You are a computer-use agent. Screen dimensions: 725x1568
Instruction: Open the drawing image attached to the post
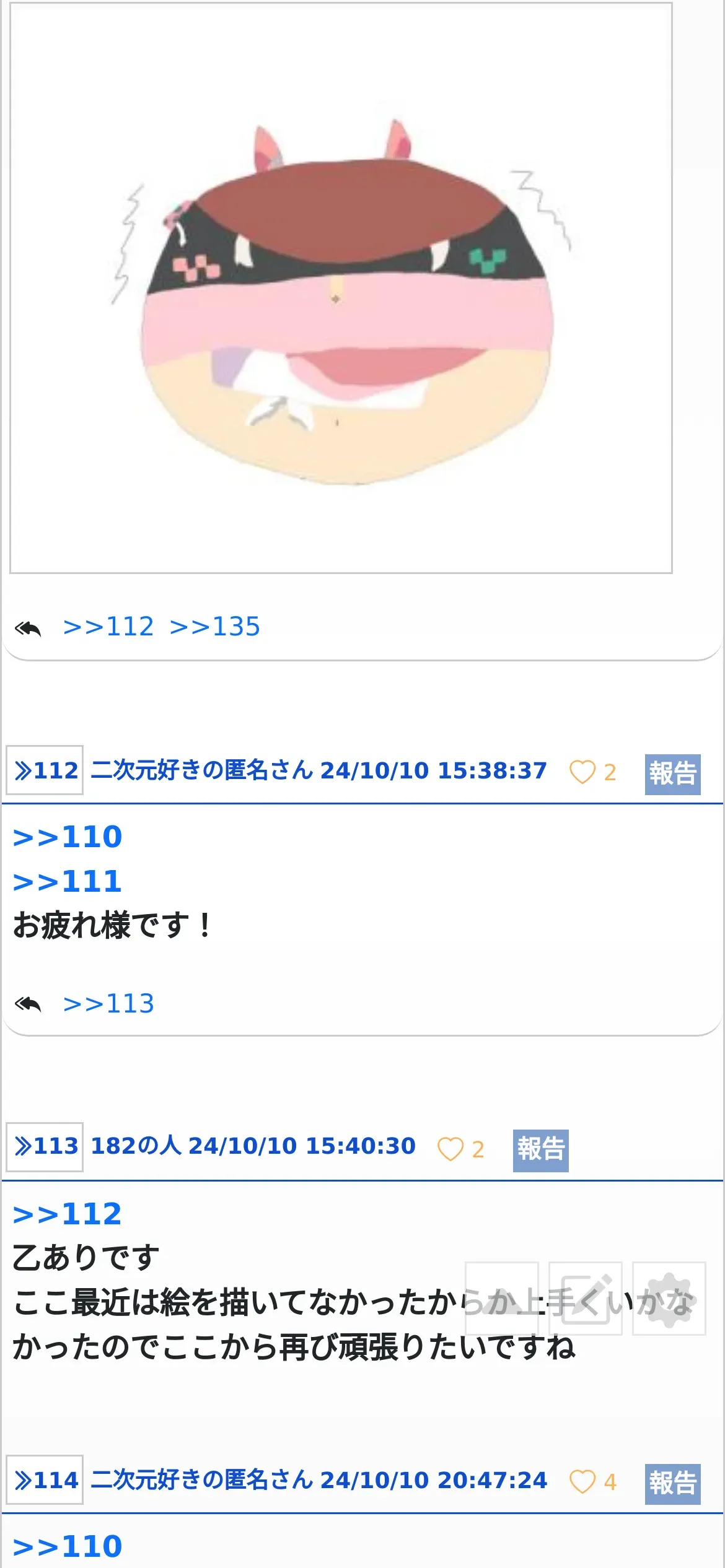341,288
